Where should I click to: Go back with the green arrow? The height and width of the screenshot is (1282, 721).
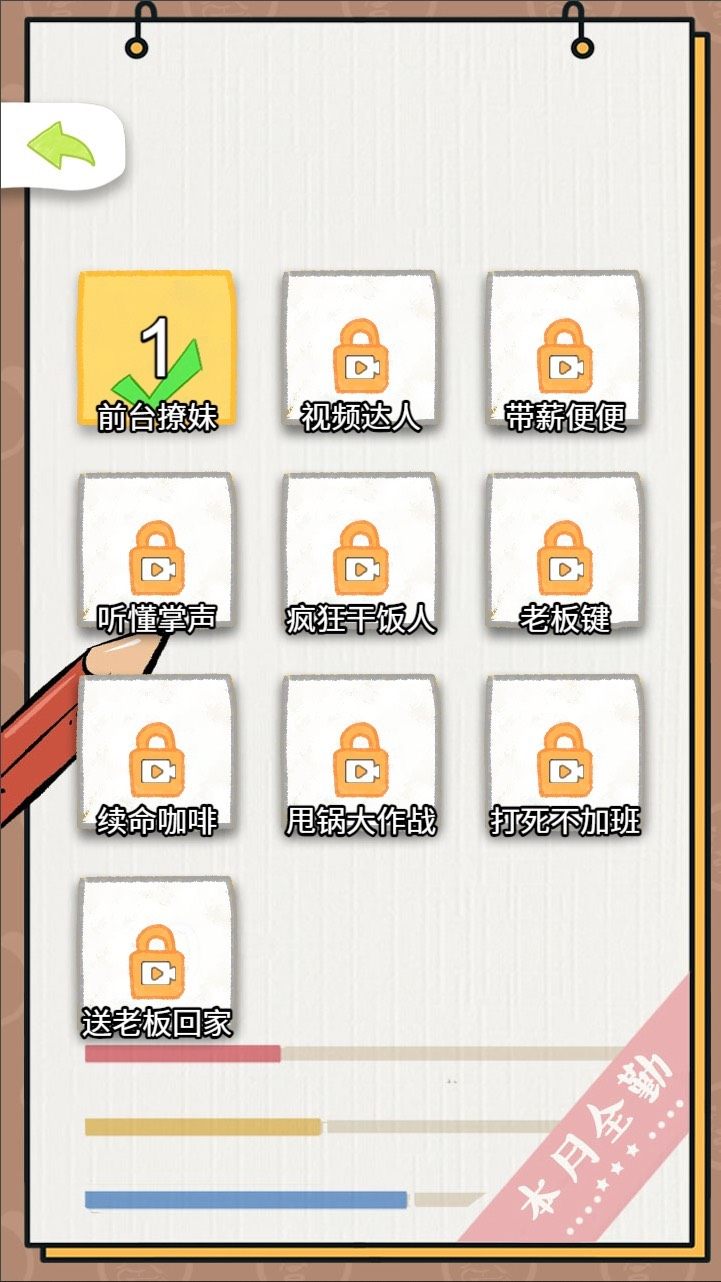pyautogui.click(x=61, y=147)
